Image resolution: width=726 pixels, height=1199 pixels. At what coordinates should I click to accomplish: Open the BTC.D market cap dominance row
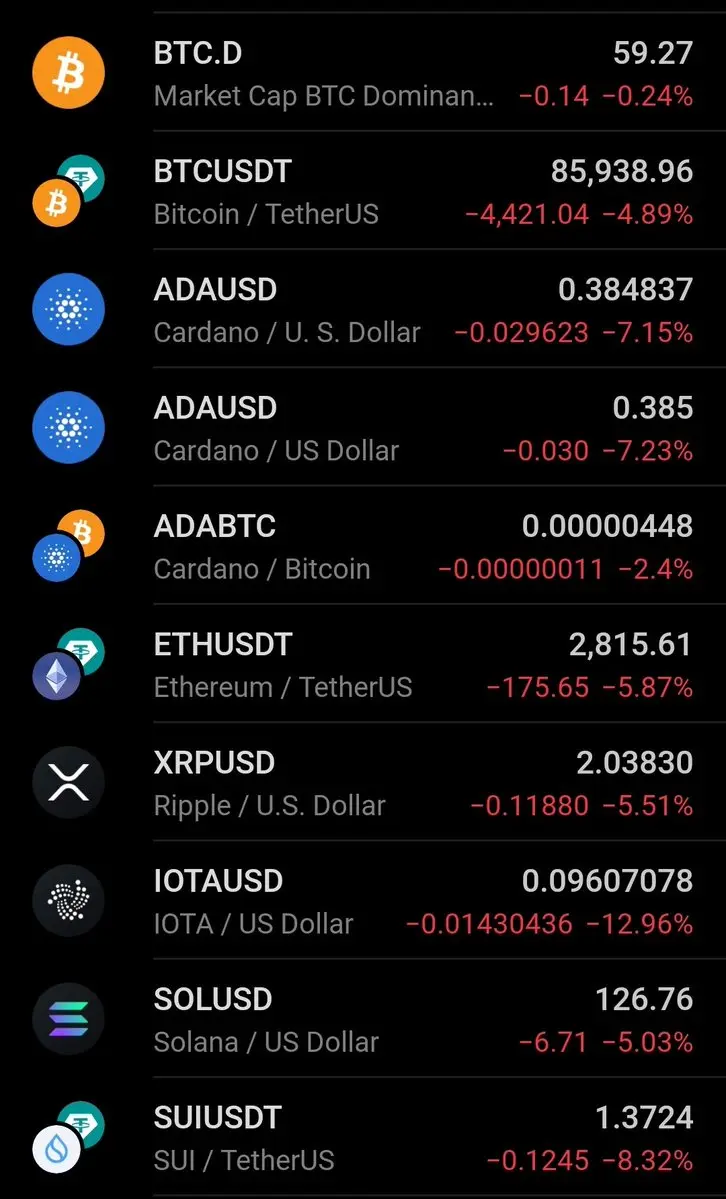click(363, 74)
